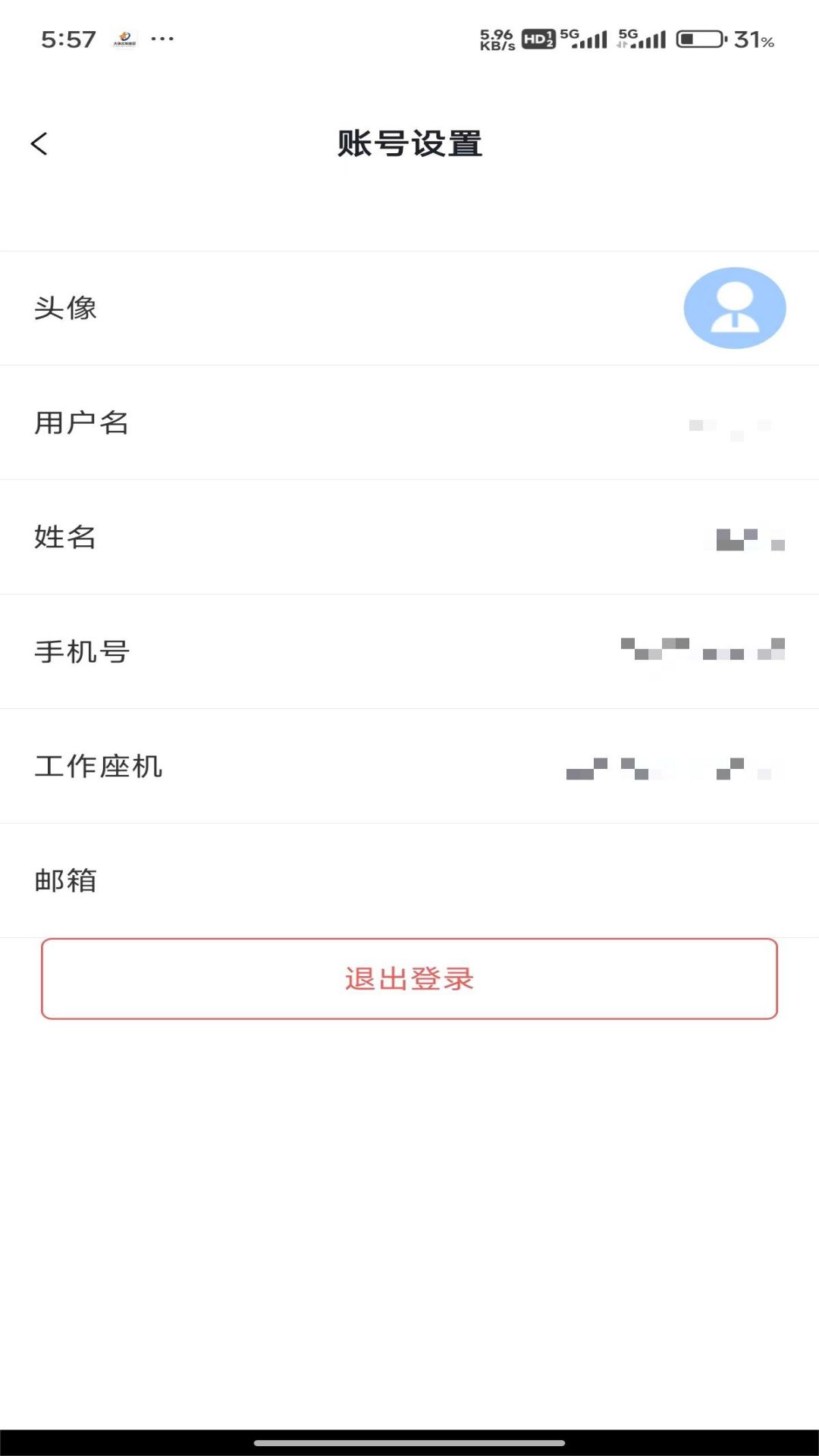
Task: Tap the avatar profile icon
Action: point(734,308)
